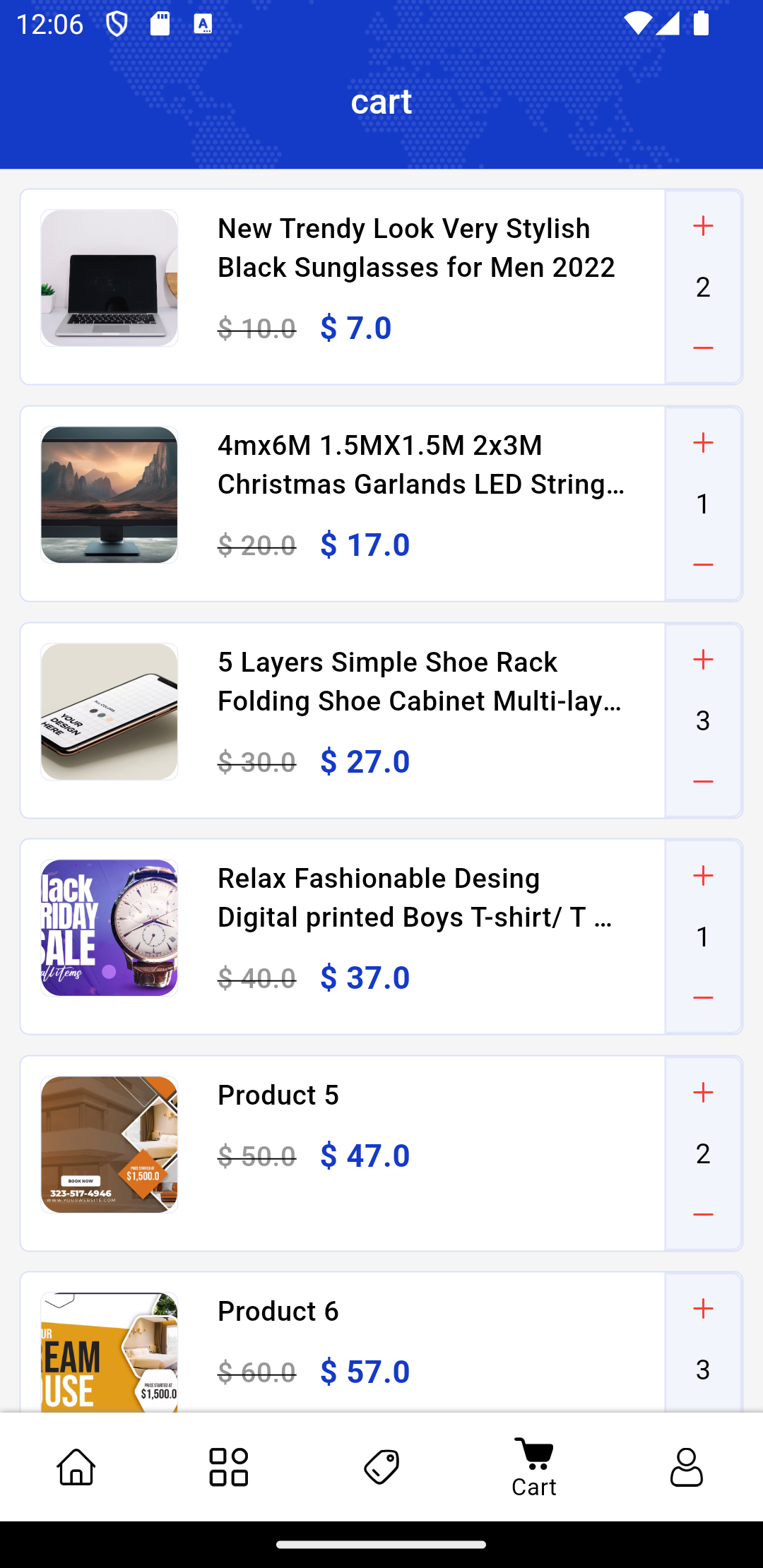Screen dimensions: 763x1568
Task: Decrease quantity of the Black Sunglasses item
Action: [703, 347]
